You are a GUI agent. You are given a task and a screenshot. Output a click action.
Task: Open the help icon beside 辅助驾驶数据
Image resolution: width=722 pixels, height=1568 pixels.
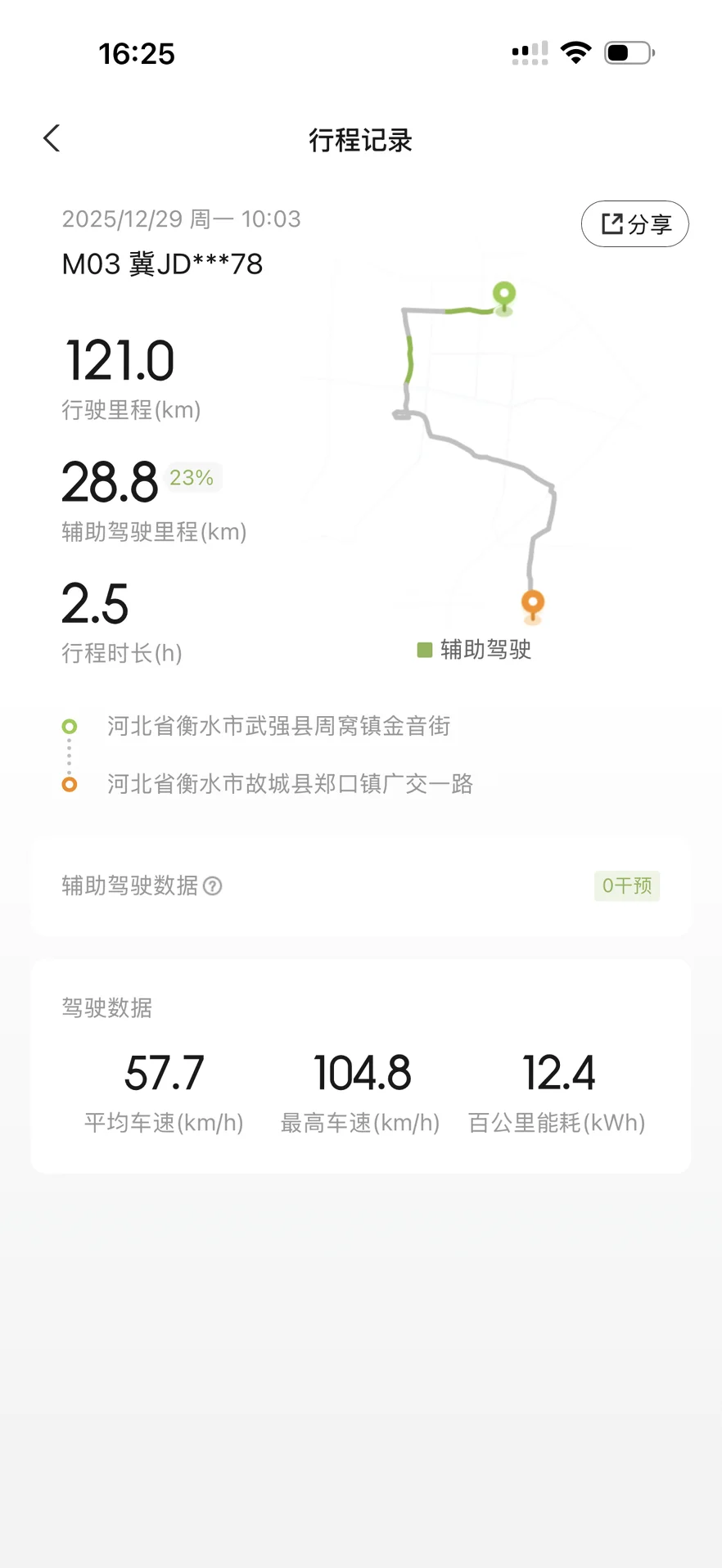coord(213,885)
